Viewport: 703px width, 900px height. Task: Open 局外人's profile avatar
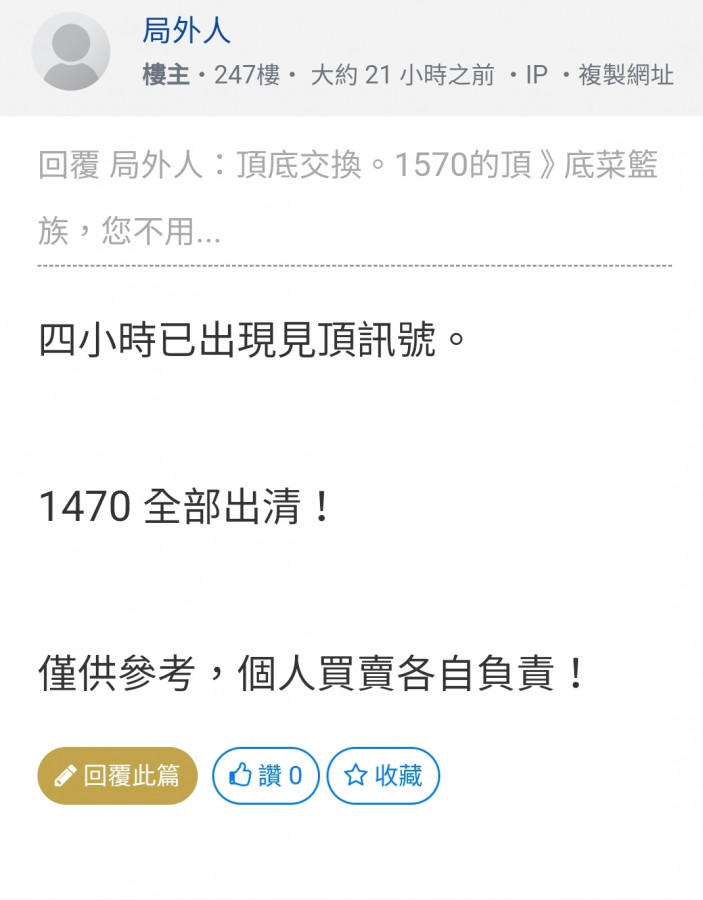click(x=71, y=52)
